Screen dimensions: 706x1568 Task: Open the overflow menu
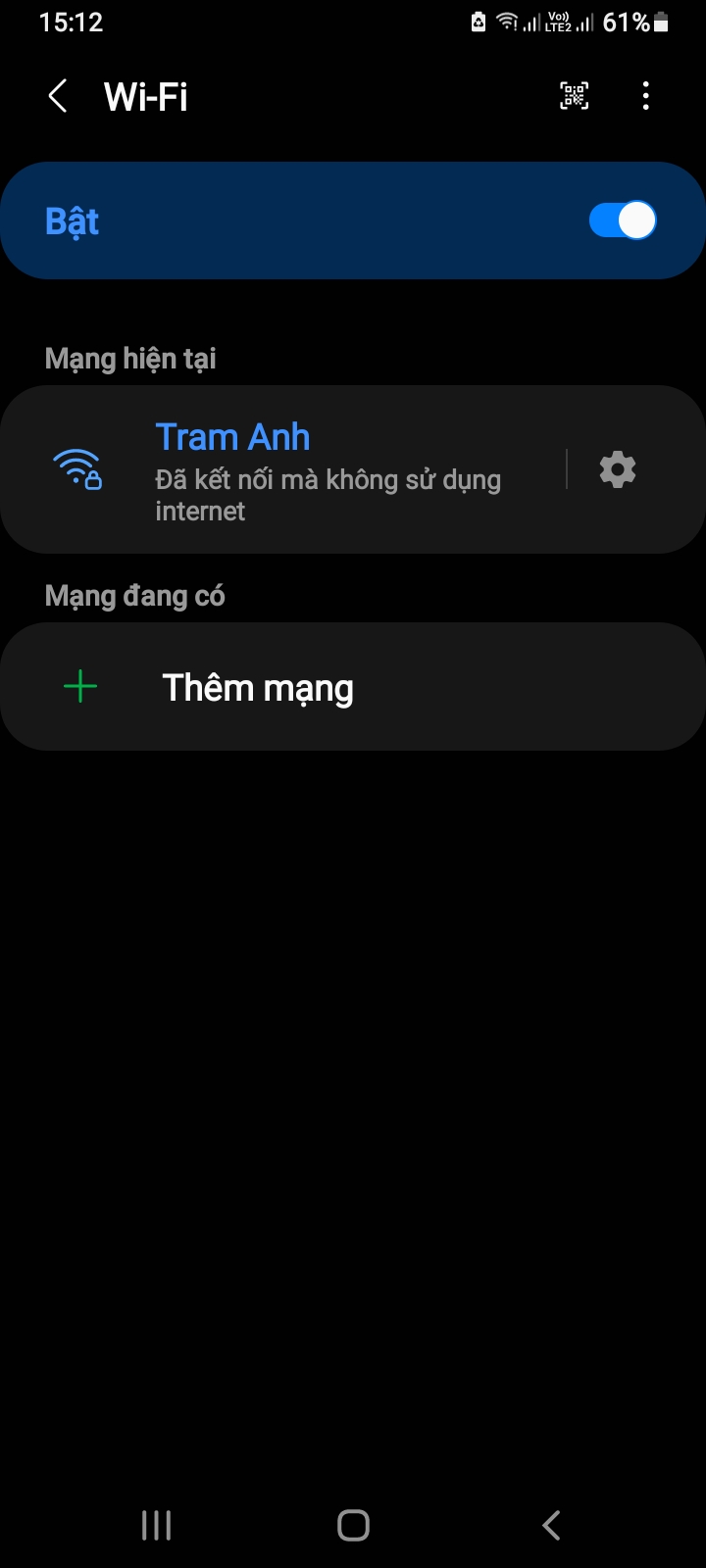645,96
